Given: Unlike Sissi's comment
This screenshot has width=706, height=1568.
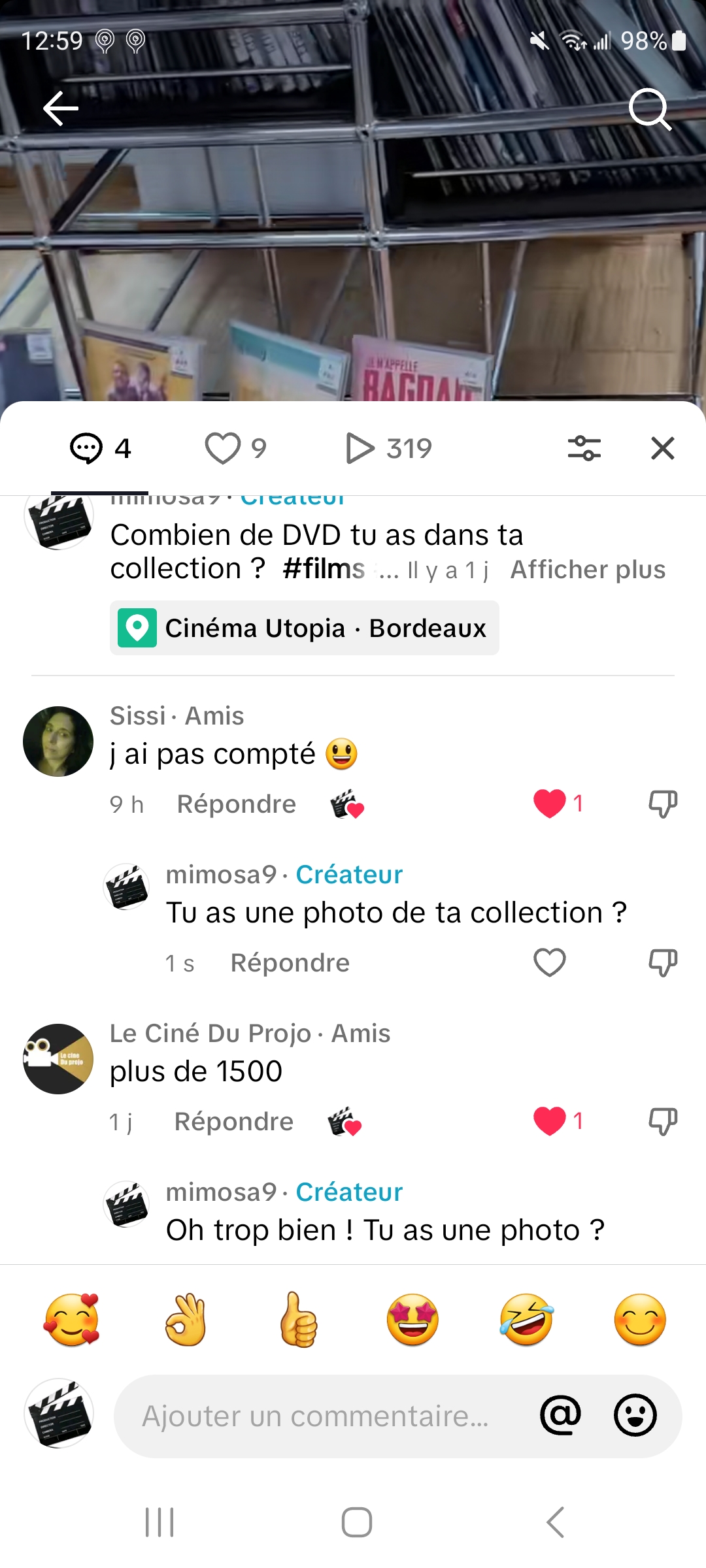Looking at the screenshot, I should click(x=550, y=804).
